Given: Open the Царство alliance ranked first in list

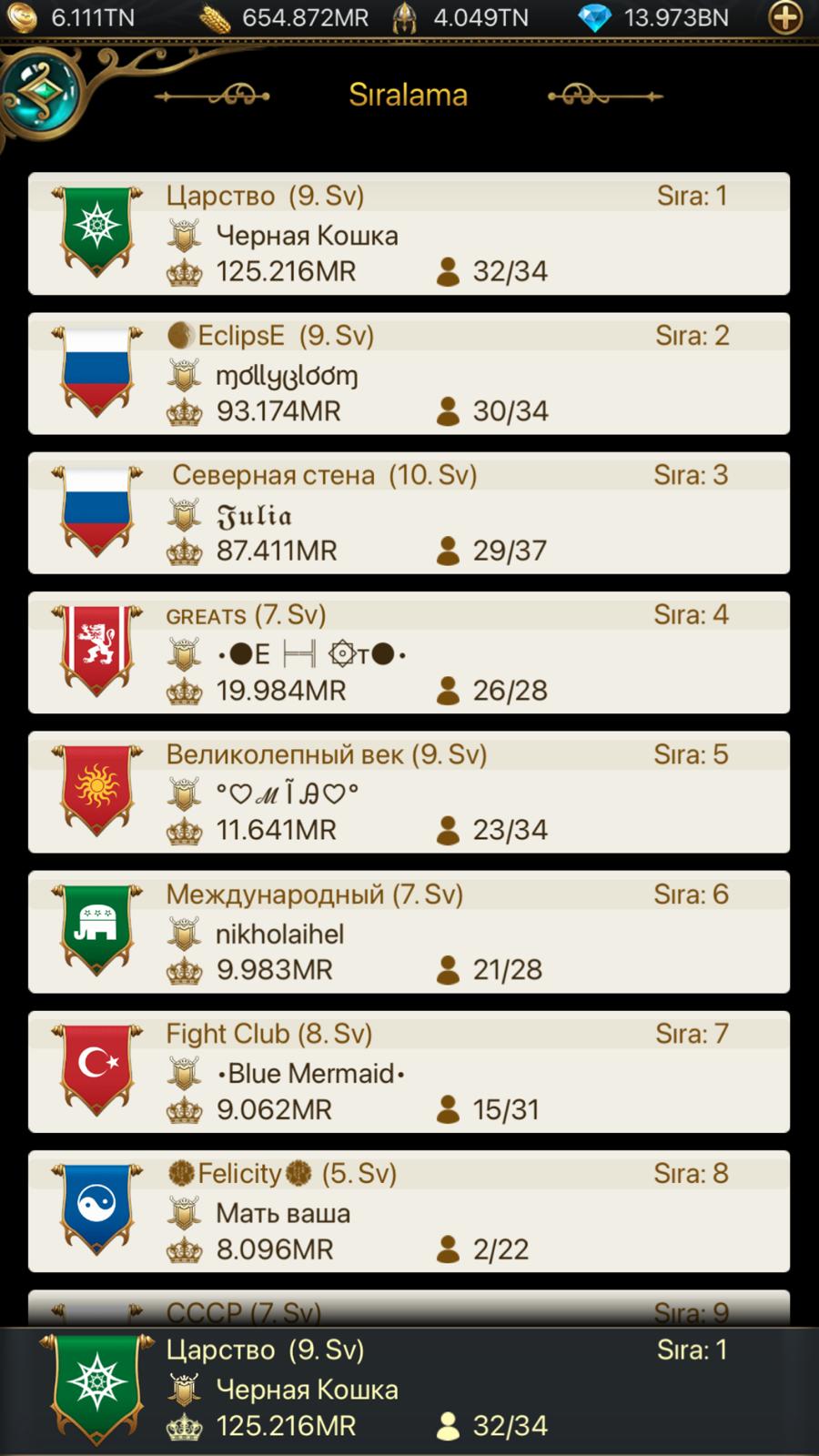Looking at the screenshot, I should (409, 234).
